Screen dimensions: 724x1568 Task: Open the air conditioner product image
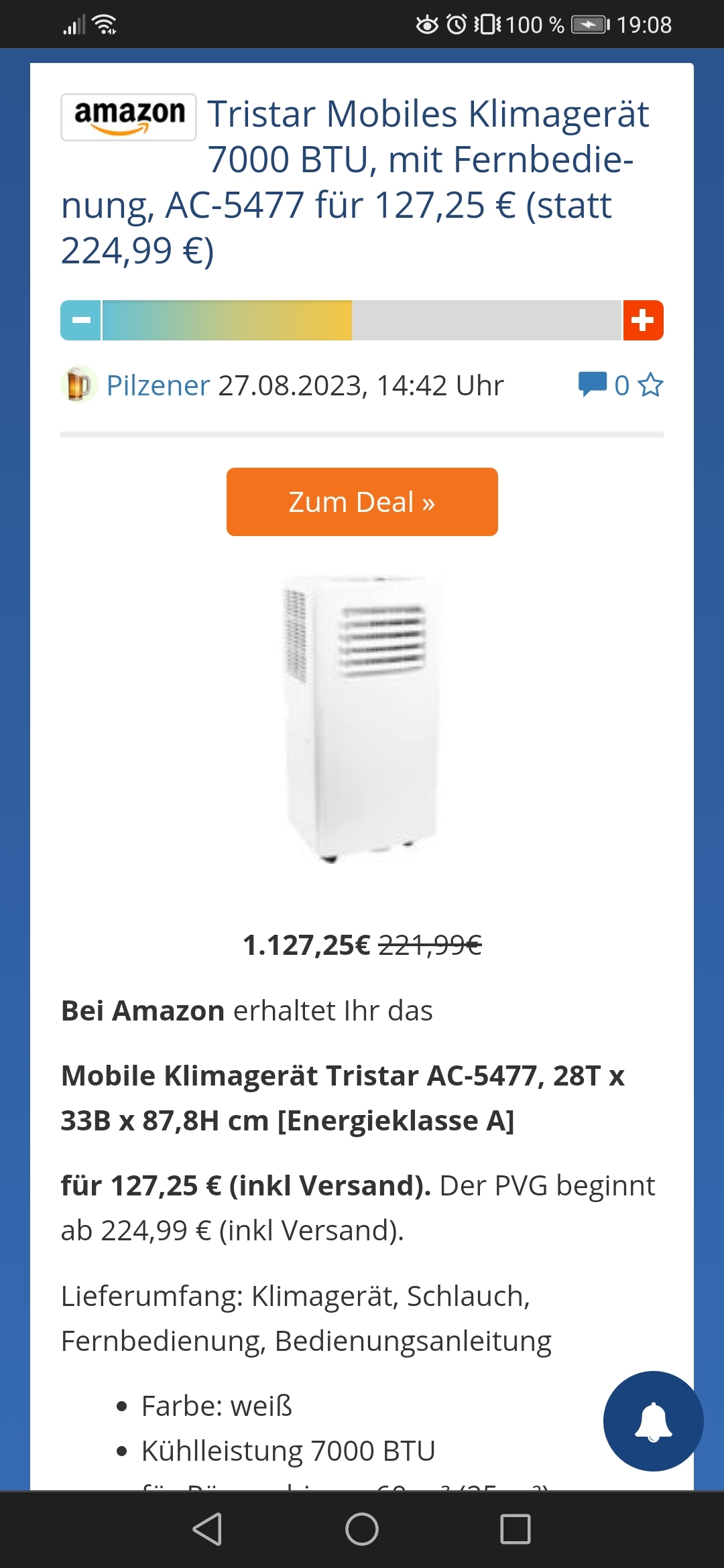(x=362, y=720)
